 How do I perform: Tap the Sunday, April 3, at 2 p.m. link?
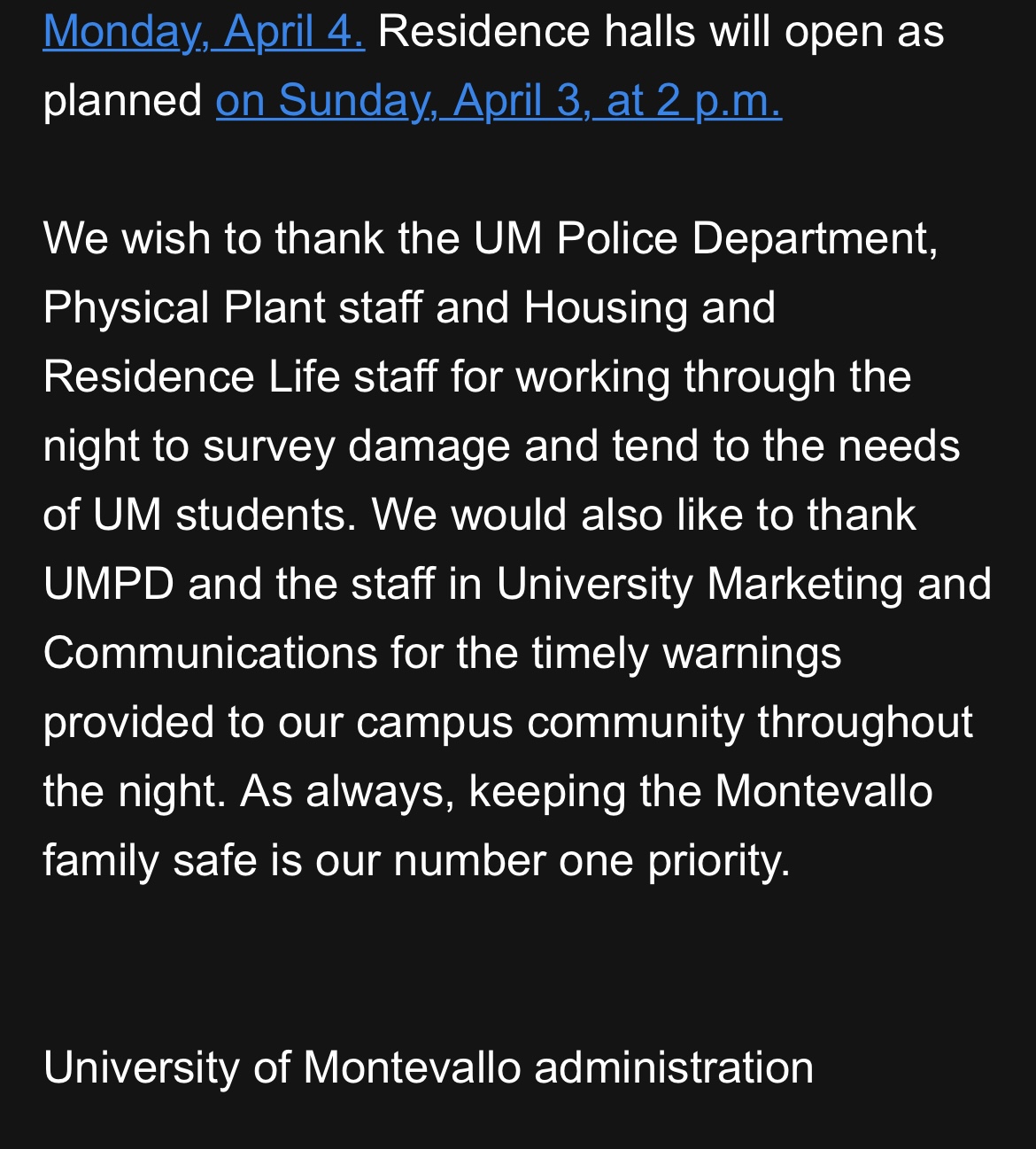pos(499,100)
